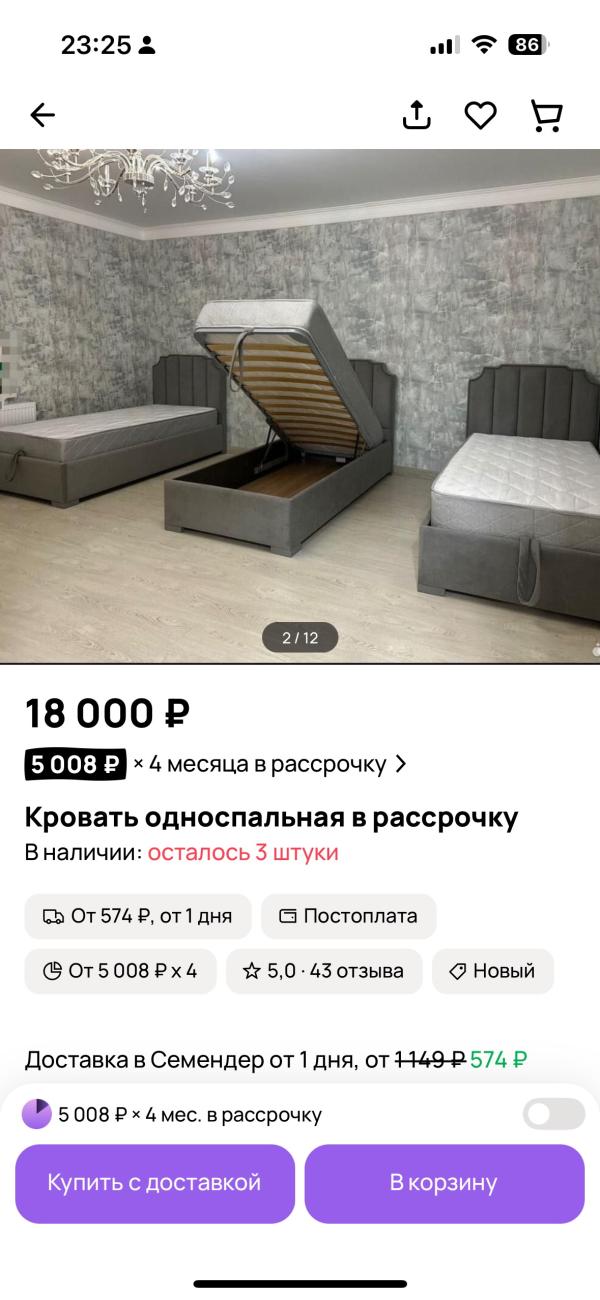Select the Постоплата chip
600x1300 pixels.
coord(348,916)
